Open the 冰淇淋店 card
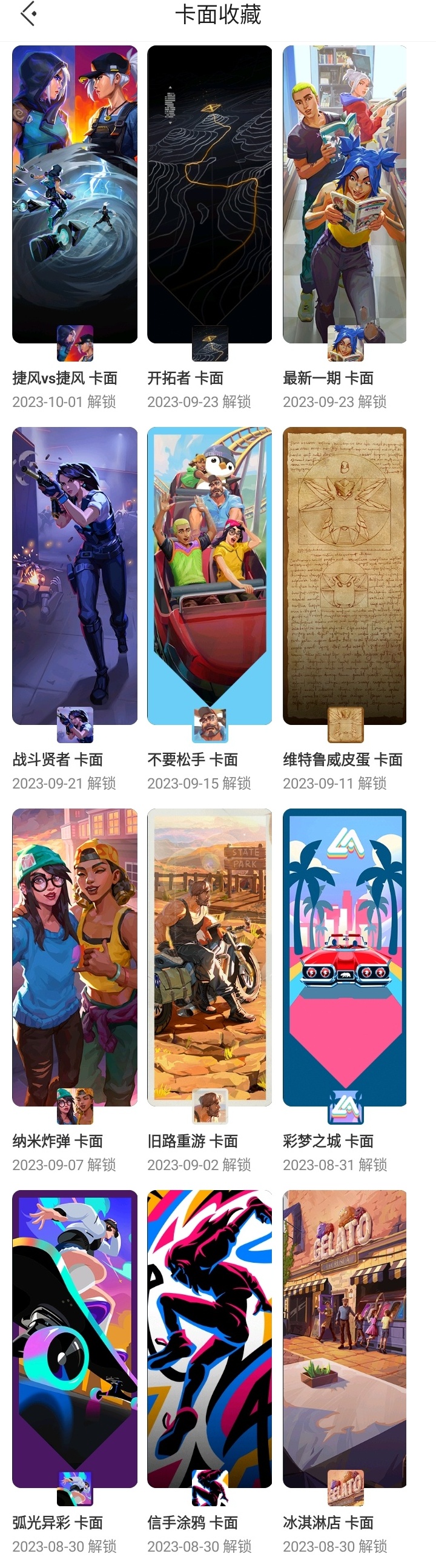Viewport: 436px width, 1568px height. click(345, 1338)
